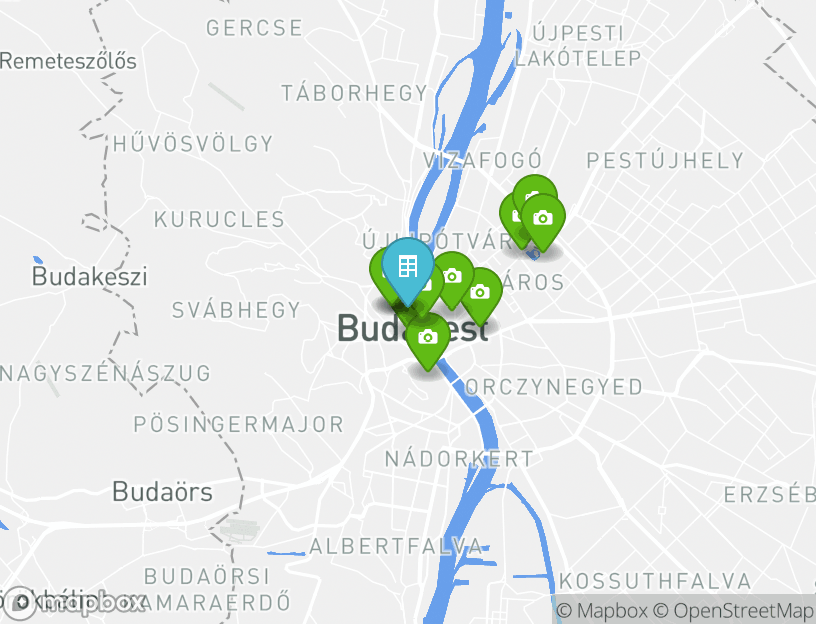Tap the blue building marker
This screenshot has width=816, height=624.
pos(407,266)
